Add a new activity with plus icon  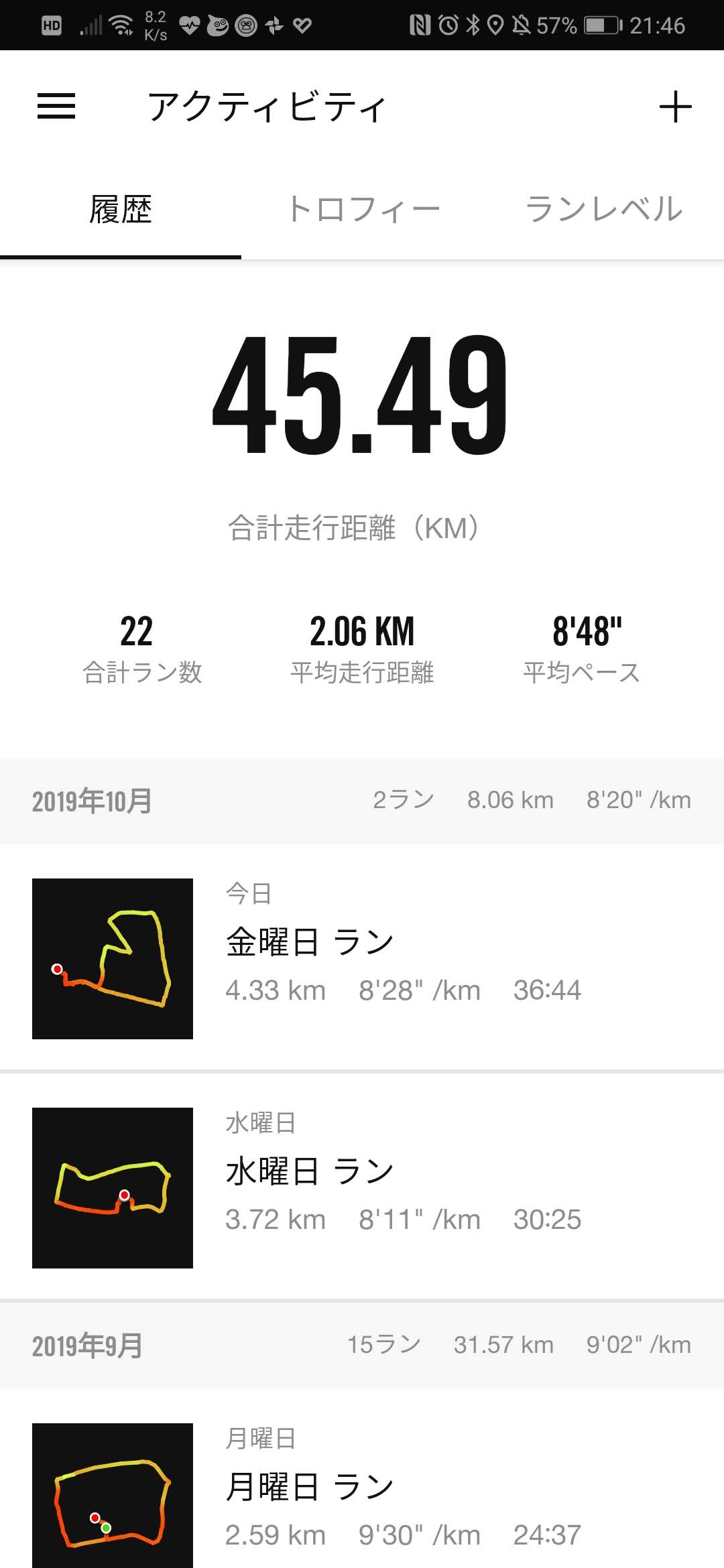pyautogui.click(x=675, y=107)
